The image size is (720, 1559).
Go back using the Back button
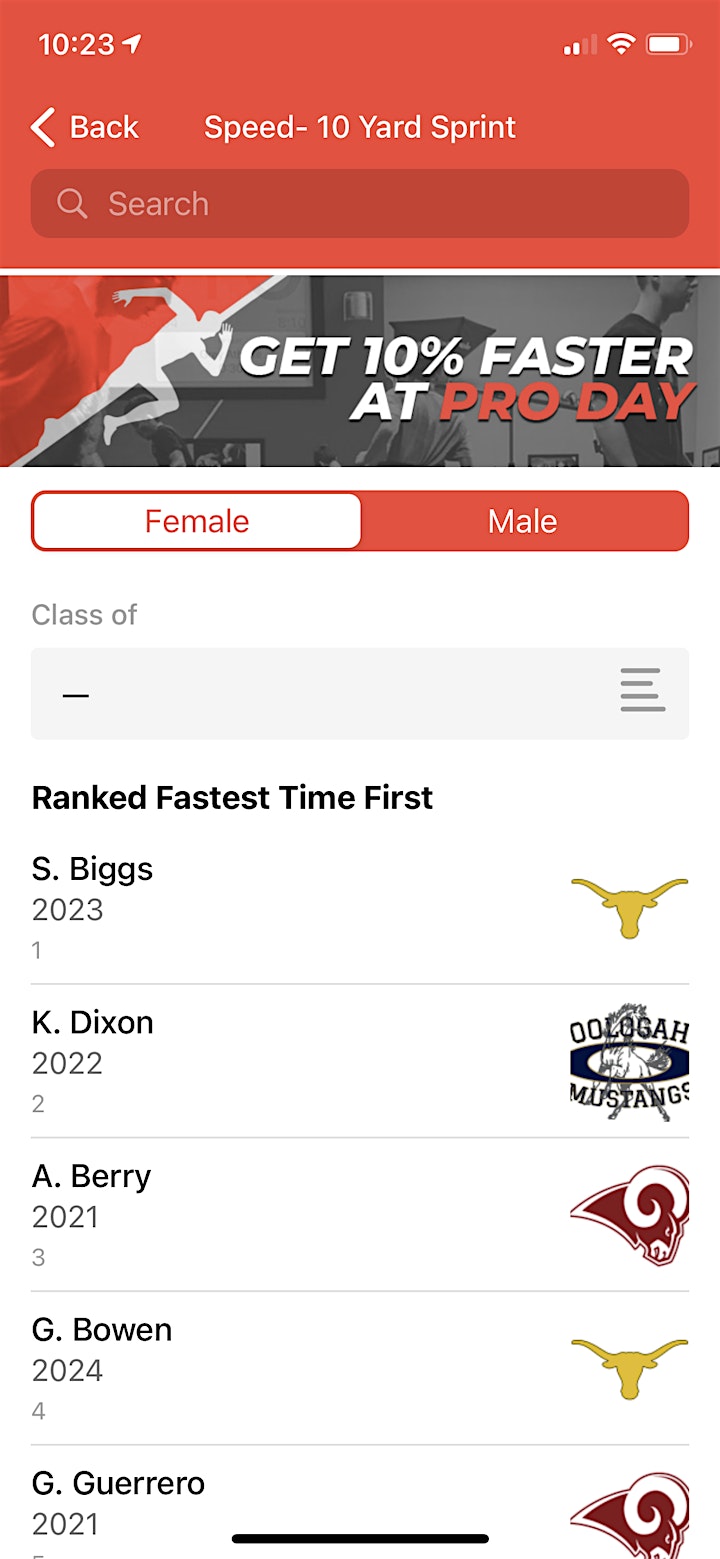pos(85,128)
